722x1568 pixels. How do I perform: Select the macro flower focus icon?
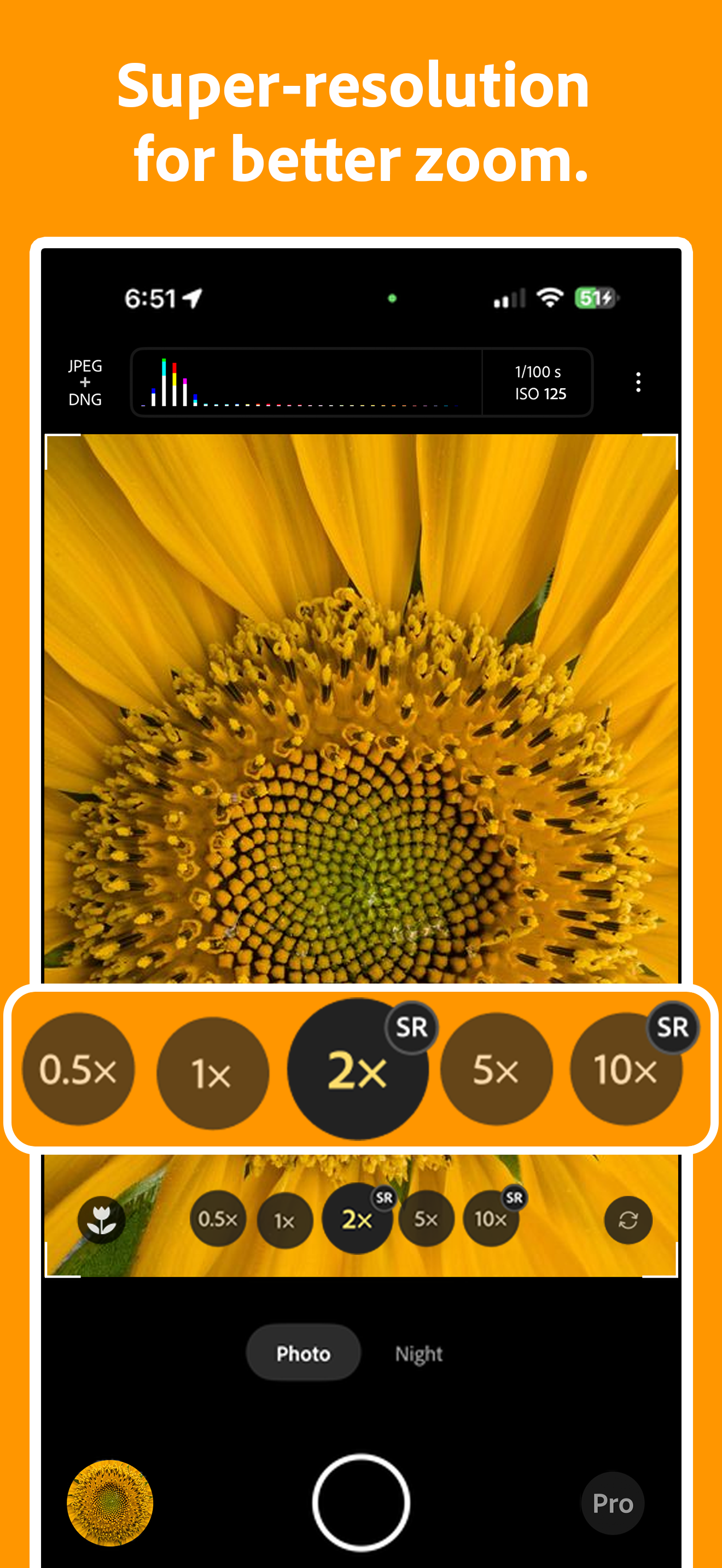(102, 1219)
